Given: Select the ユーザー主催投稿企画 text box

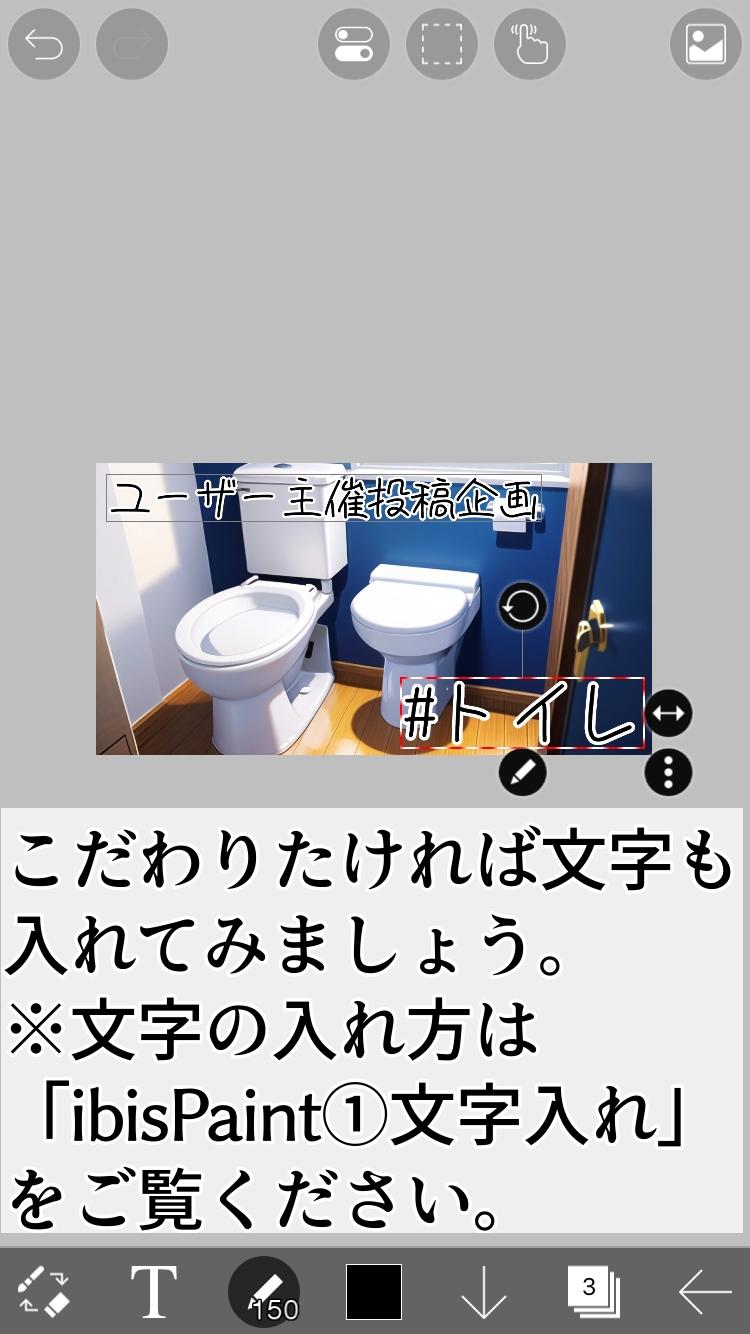Looking at the screenshot, I should coord(323,498).
